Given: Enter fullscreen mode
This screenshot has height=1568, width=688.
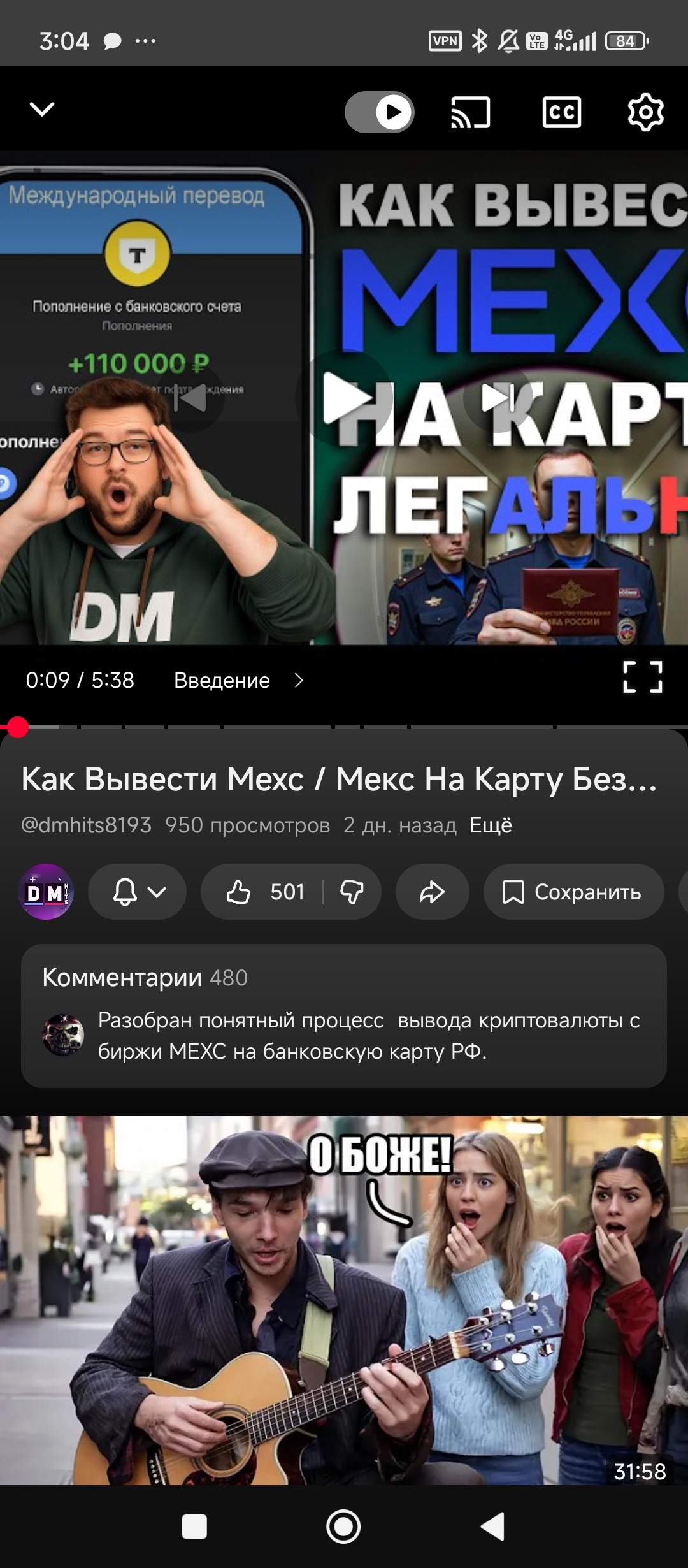Looking at the screenshot, I should tap(642, 677).
